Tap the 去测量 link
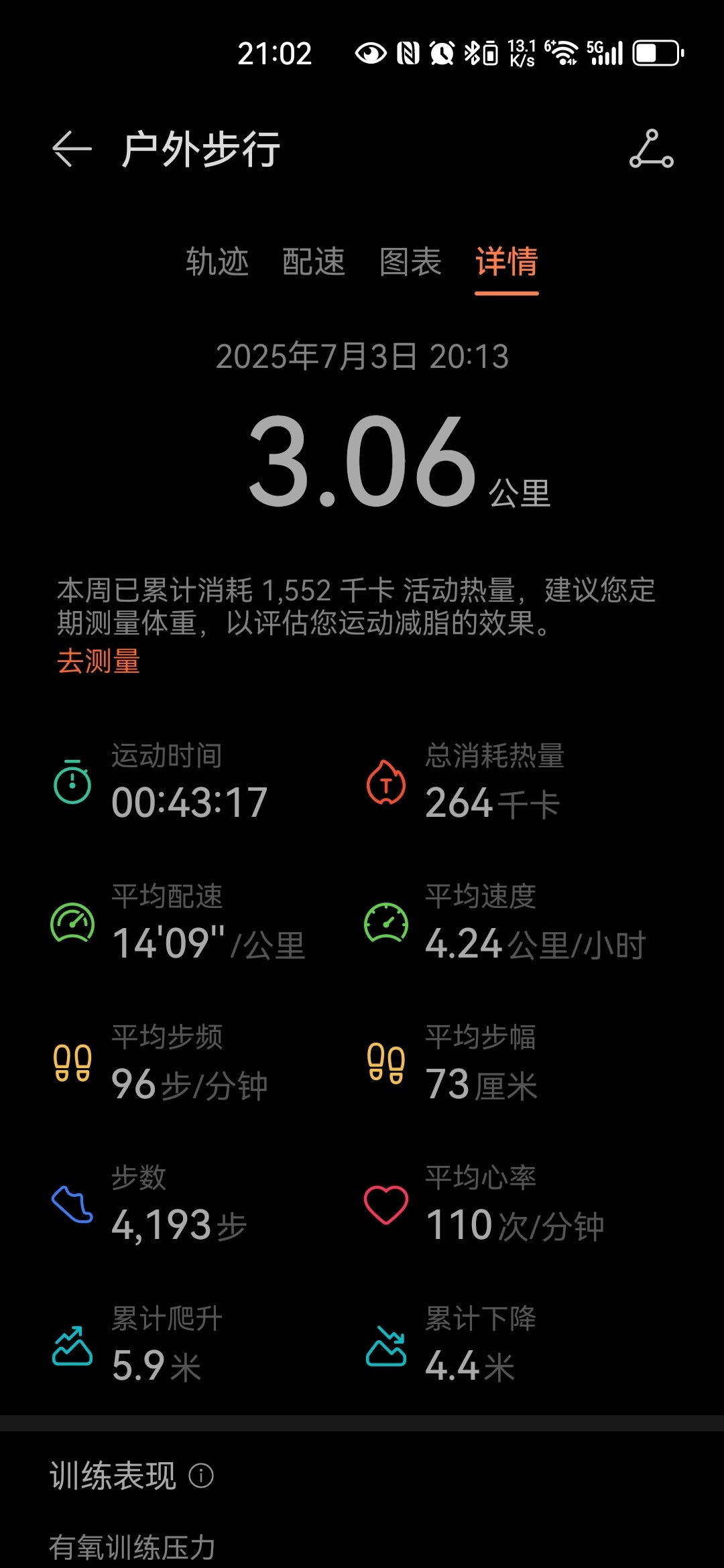This screenshot has height=1568, width=724. click(99, 661)
